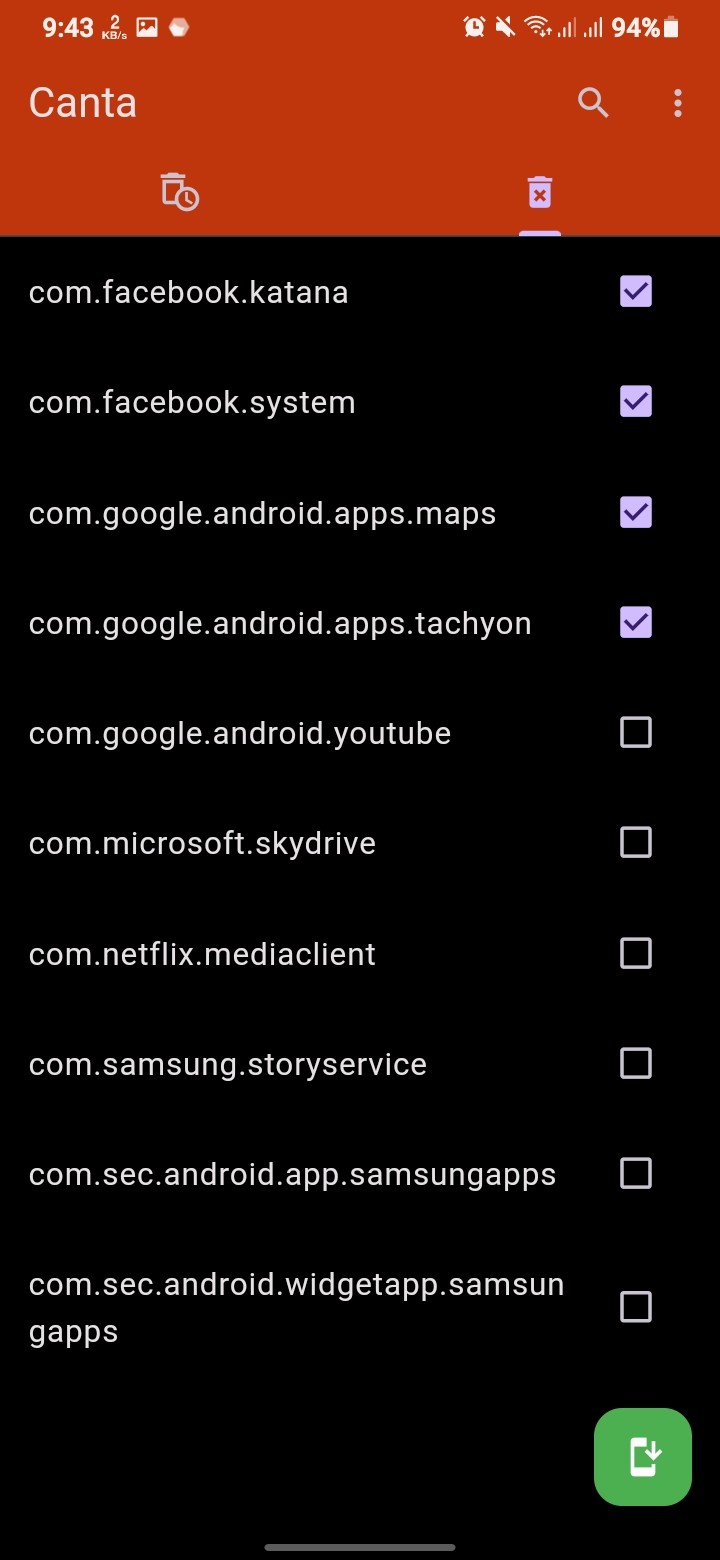Untick com.google.android.apps.maps checkbox
This screenshot has height=1560, width=720.
(636, 513)
